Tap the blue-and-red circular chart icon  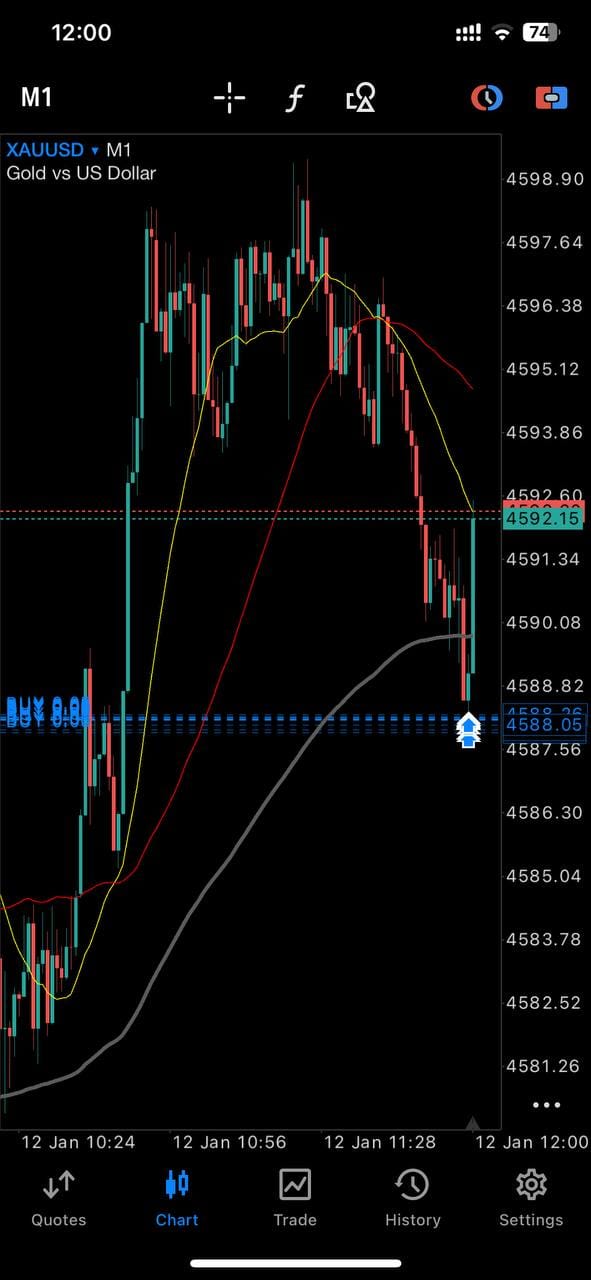point(487,98)
